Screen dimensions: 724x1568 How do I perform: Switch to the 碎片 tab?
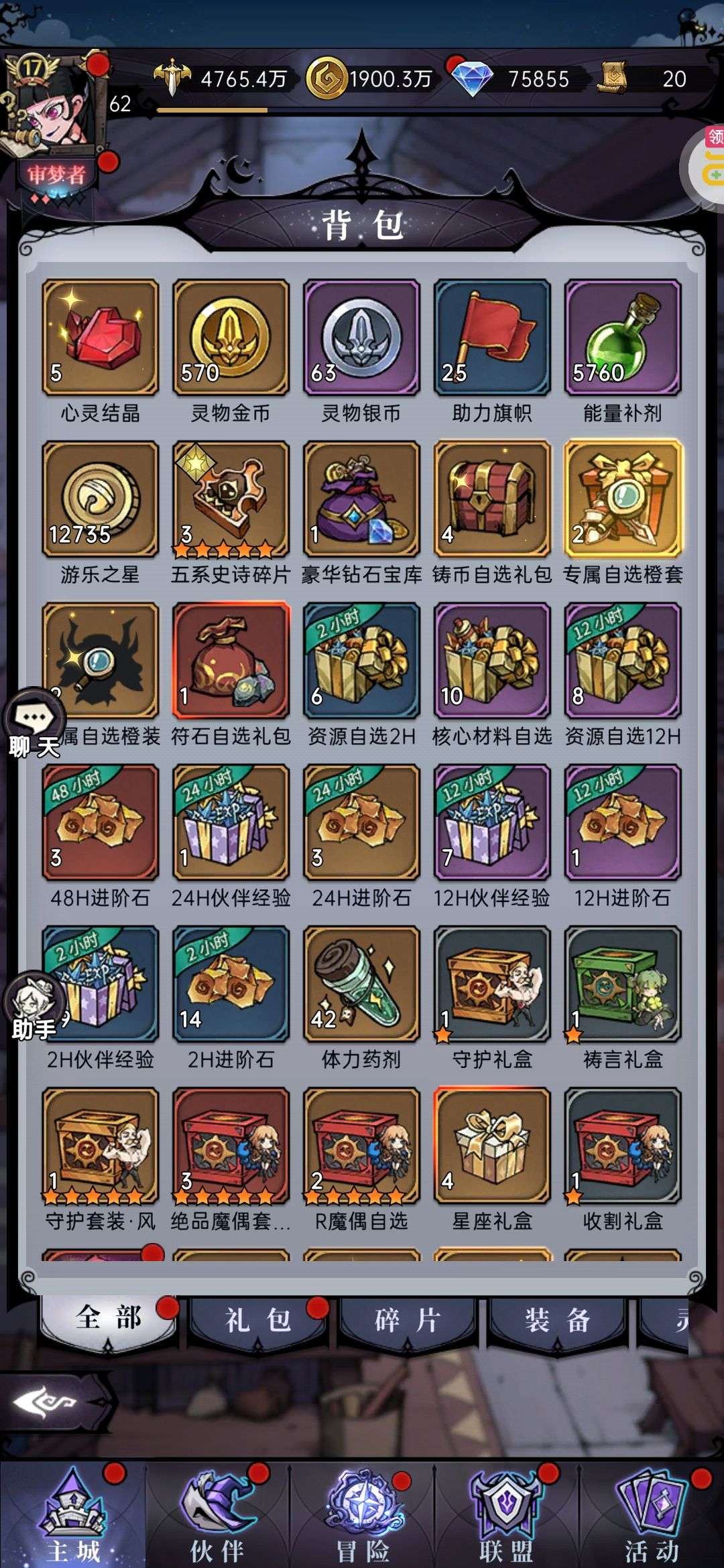click(408, 1320)
